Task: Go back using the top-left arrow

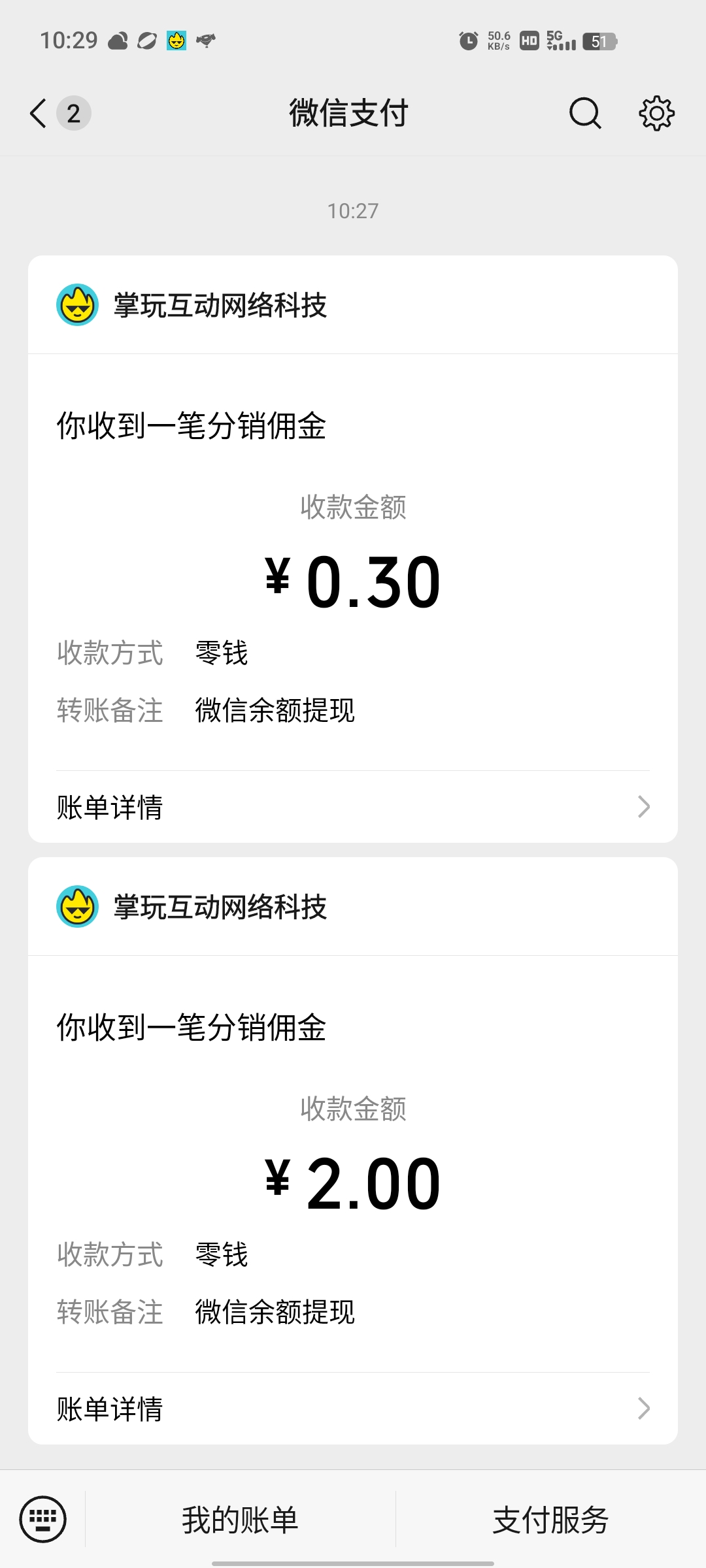Action: tap(39, 113)
